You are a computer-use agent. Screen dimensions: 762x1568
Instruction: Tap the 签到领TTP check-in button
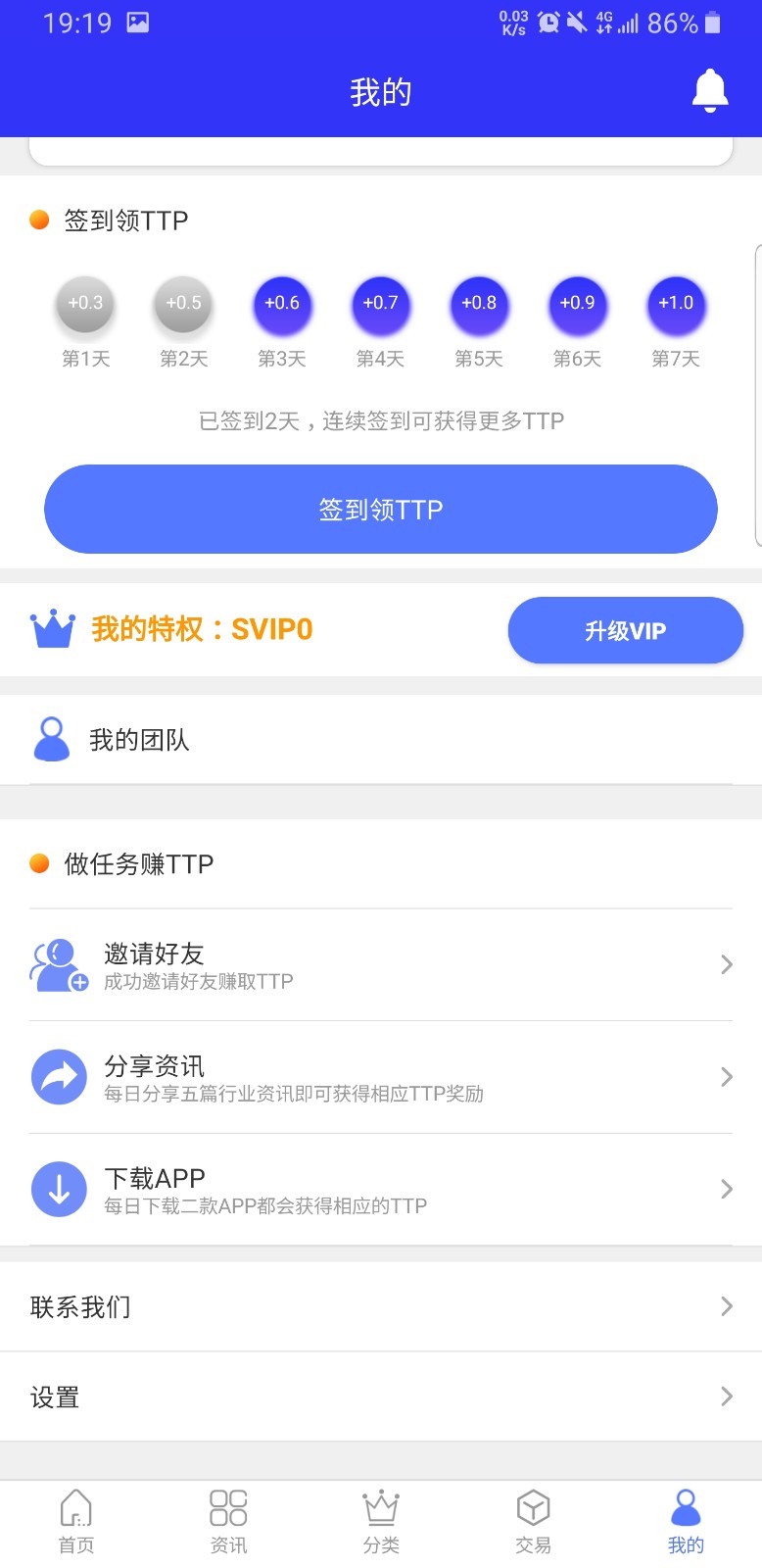[381, 510]
